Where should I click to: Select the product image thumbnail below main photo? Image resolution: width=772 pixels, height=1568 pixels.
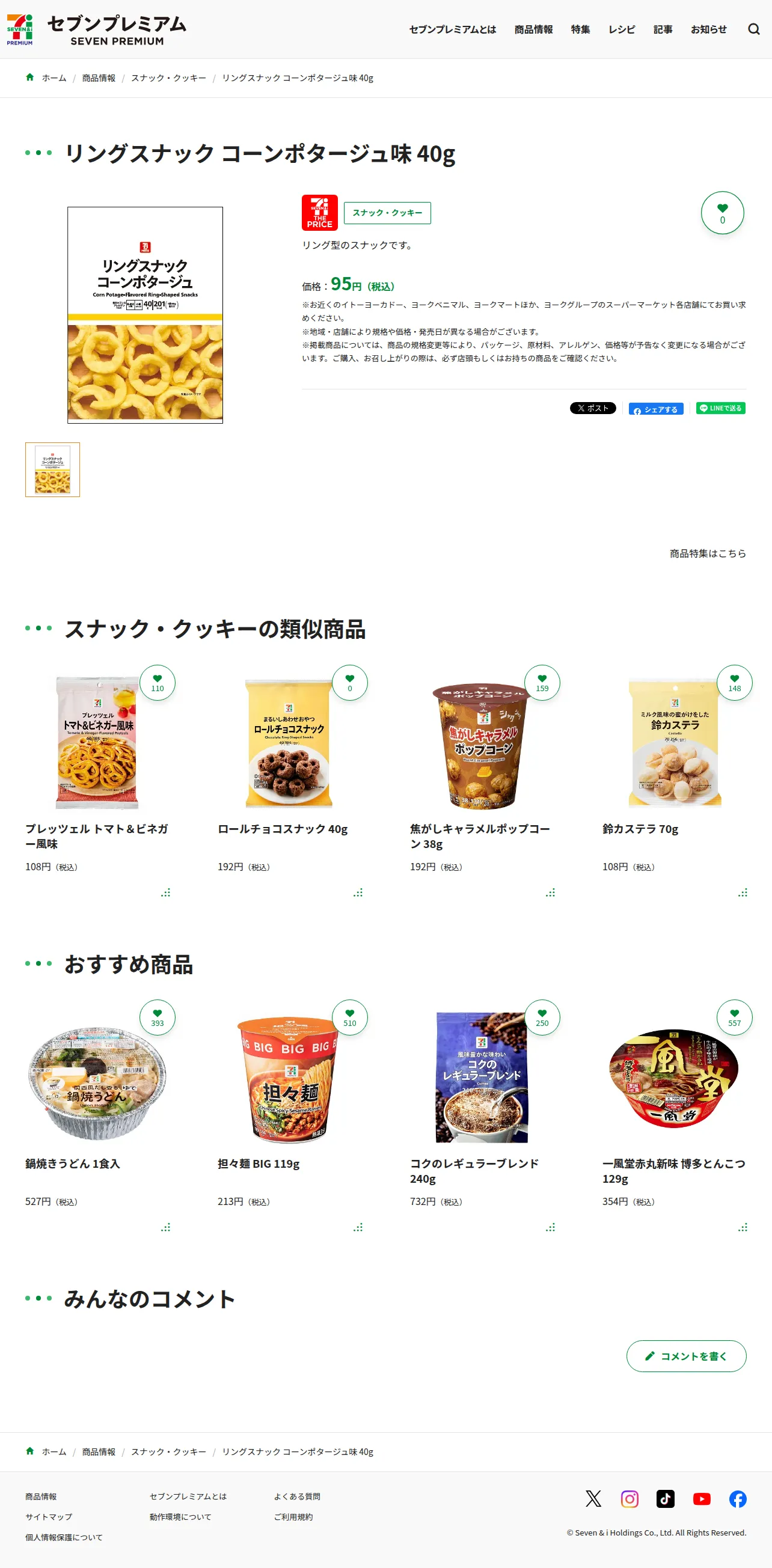pos(52,469)
